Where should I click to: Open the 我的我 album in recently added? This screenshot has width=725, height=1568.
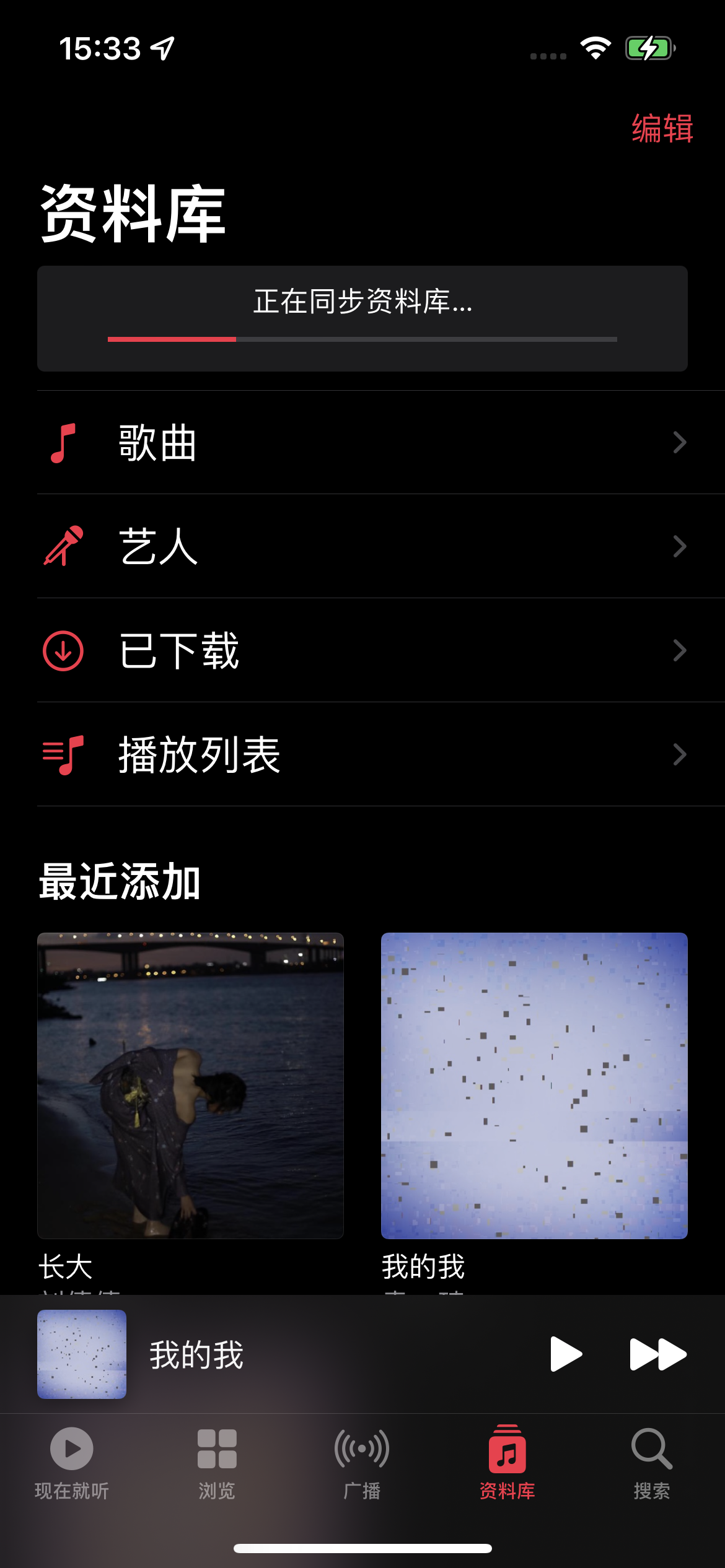coord(534,1085)
